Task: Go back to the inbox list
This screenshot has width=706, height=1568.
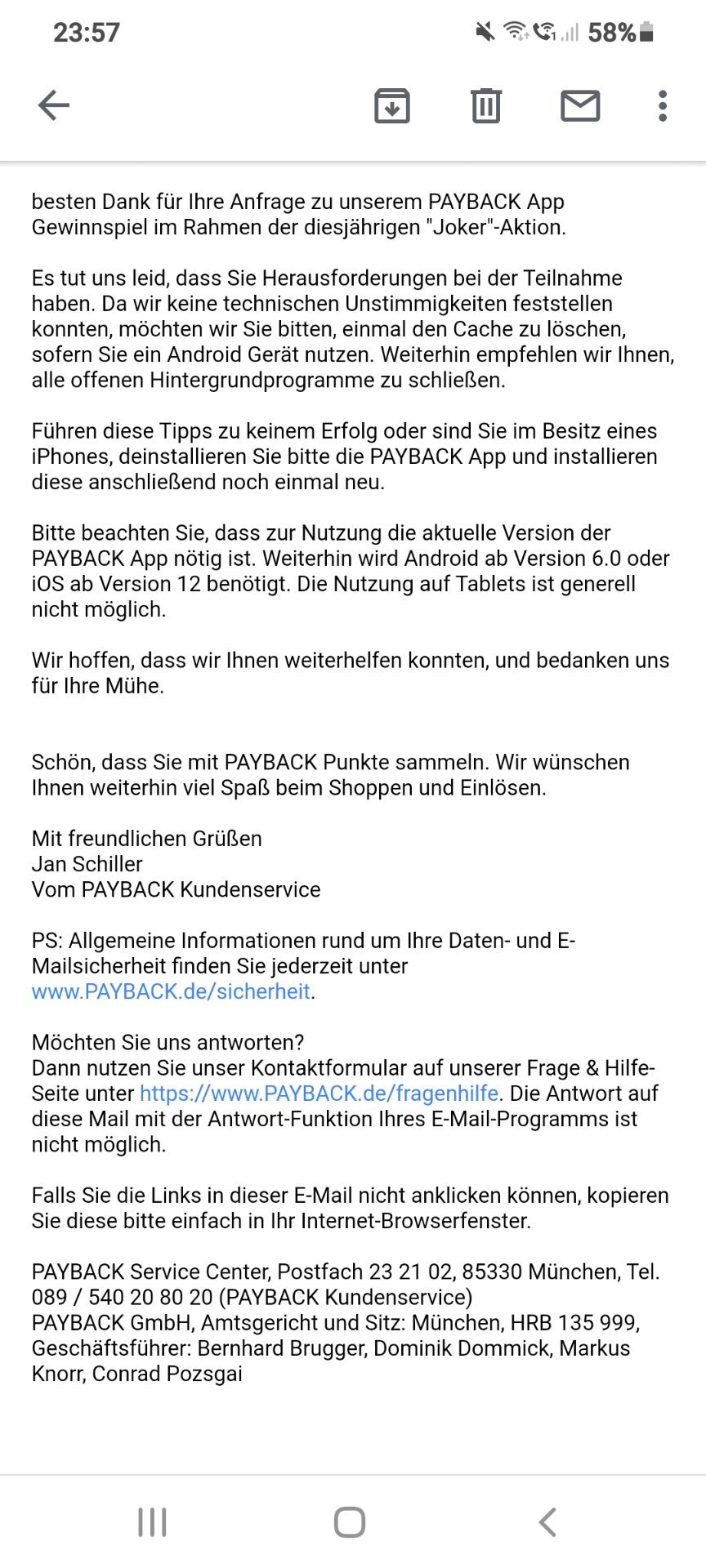Action: point(54,105)
